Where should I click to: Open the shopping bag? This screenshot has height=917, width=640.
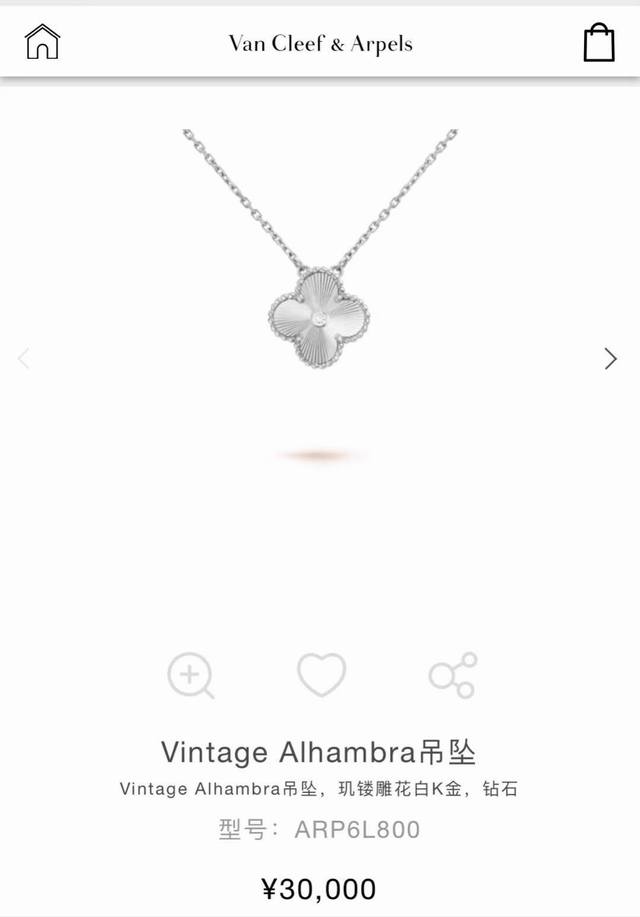tap(598, 43)
